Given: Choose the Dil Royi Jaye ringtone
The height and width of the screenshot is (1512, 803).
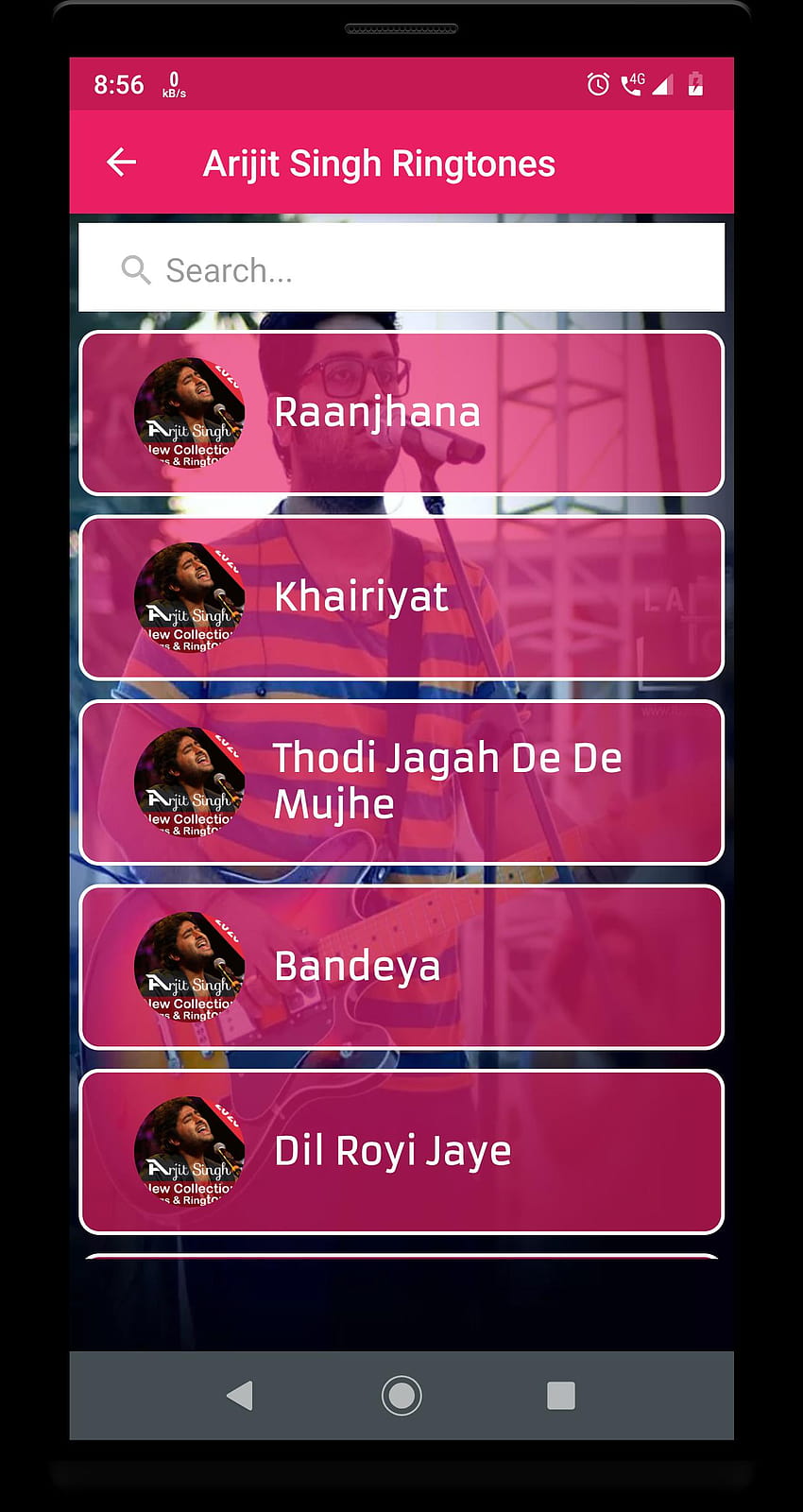Looking at the screenshot, I should point(401,1151).
